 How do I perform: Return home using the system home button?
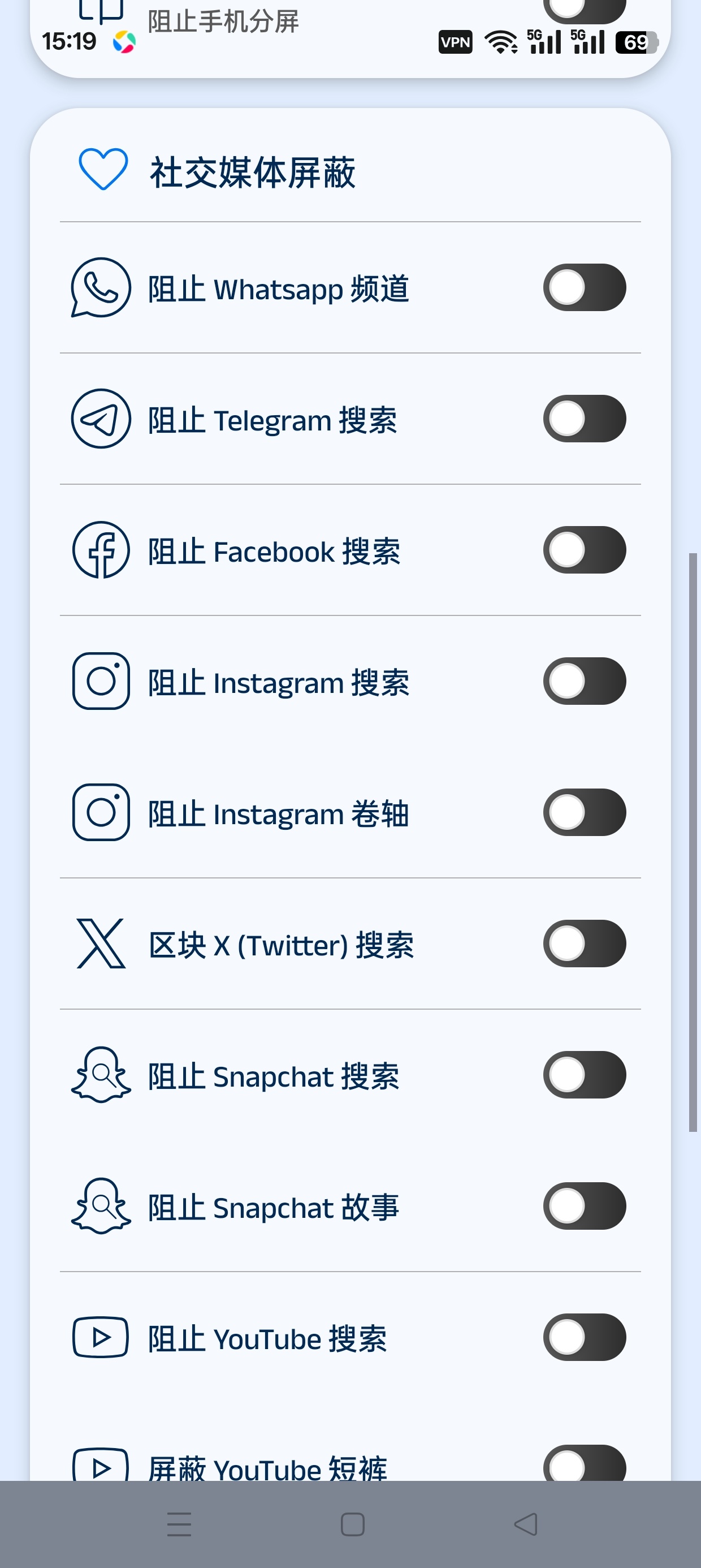point(352,1524)
